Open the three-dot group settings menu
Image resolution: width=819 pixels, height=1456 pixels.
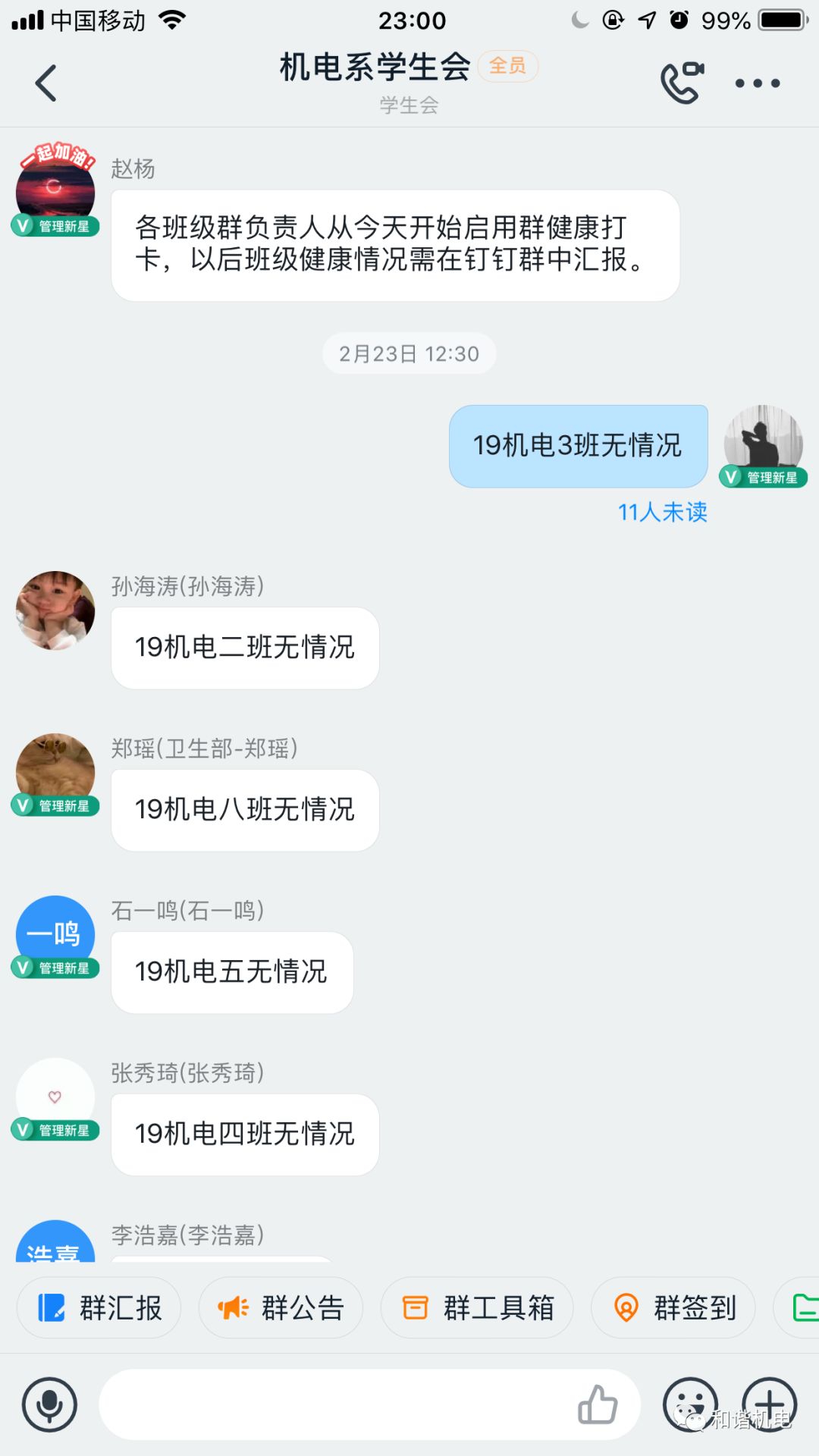757,83
